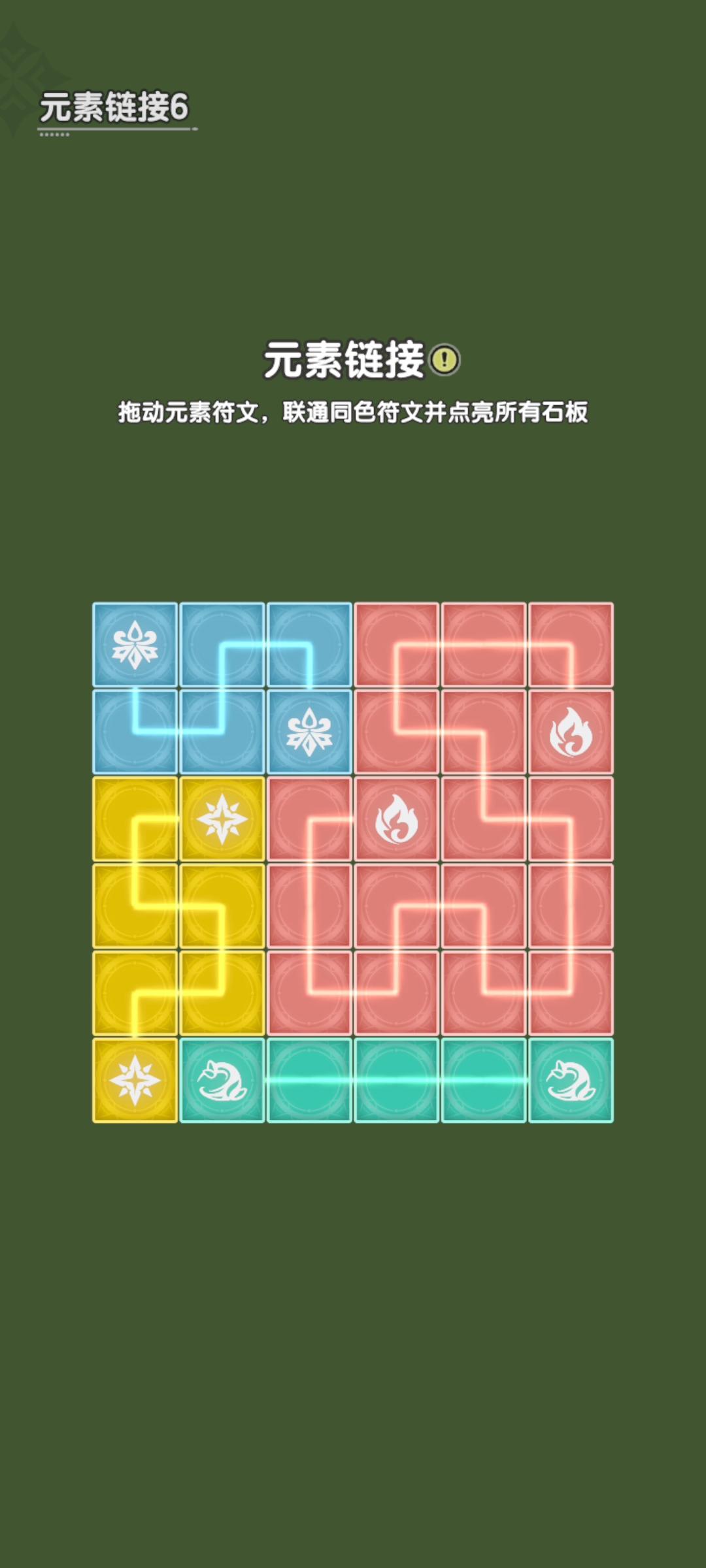
Task: Select an empty teal tile on the bottom row
Action: [397, 1082]
